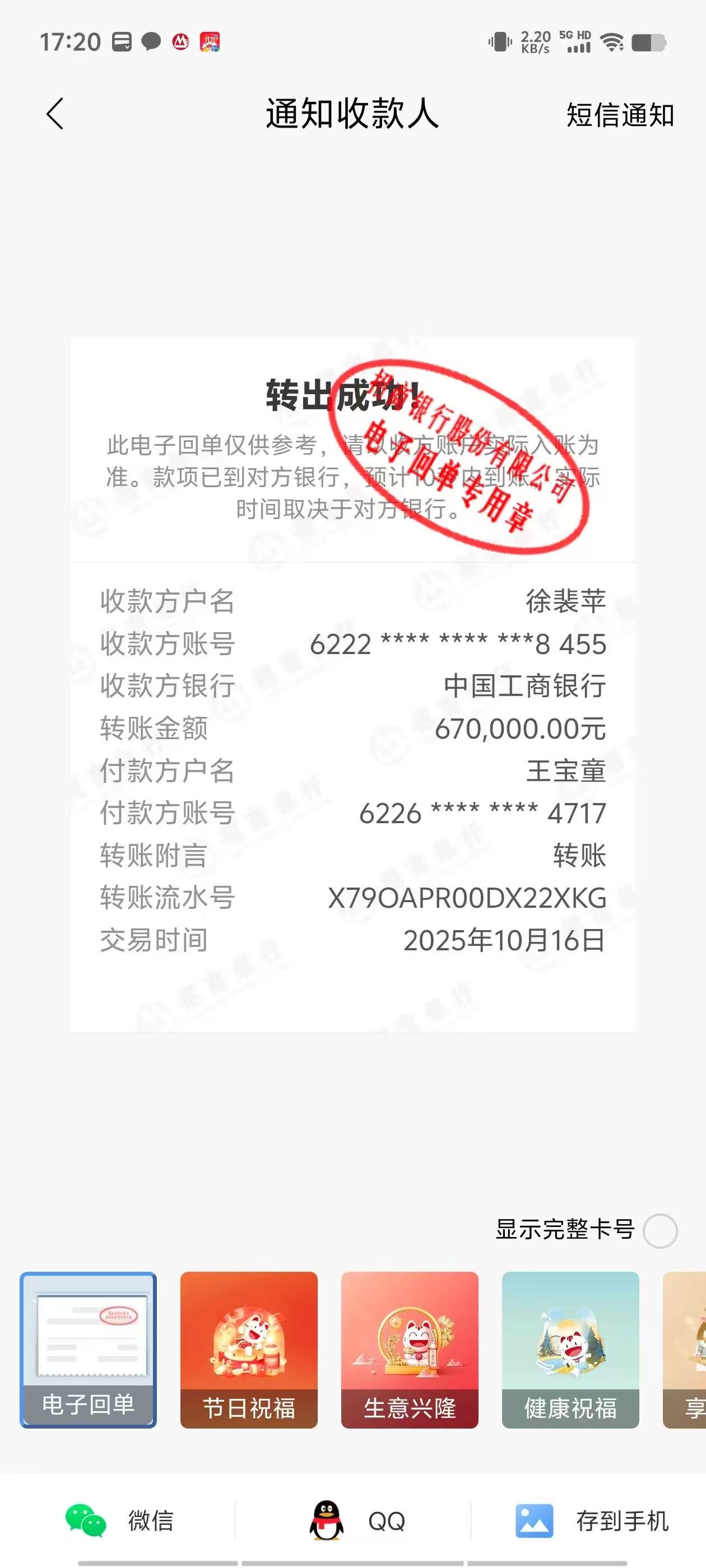Save the receipt with 存到手机

coord(592,1520)
